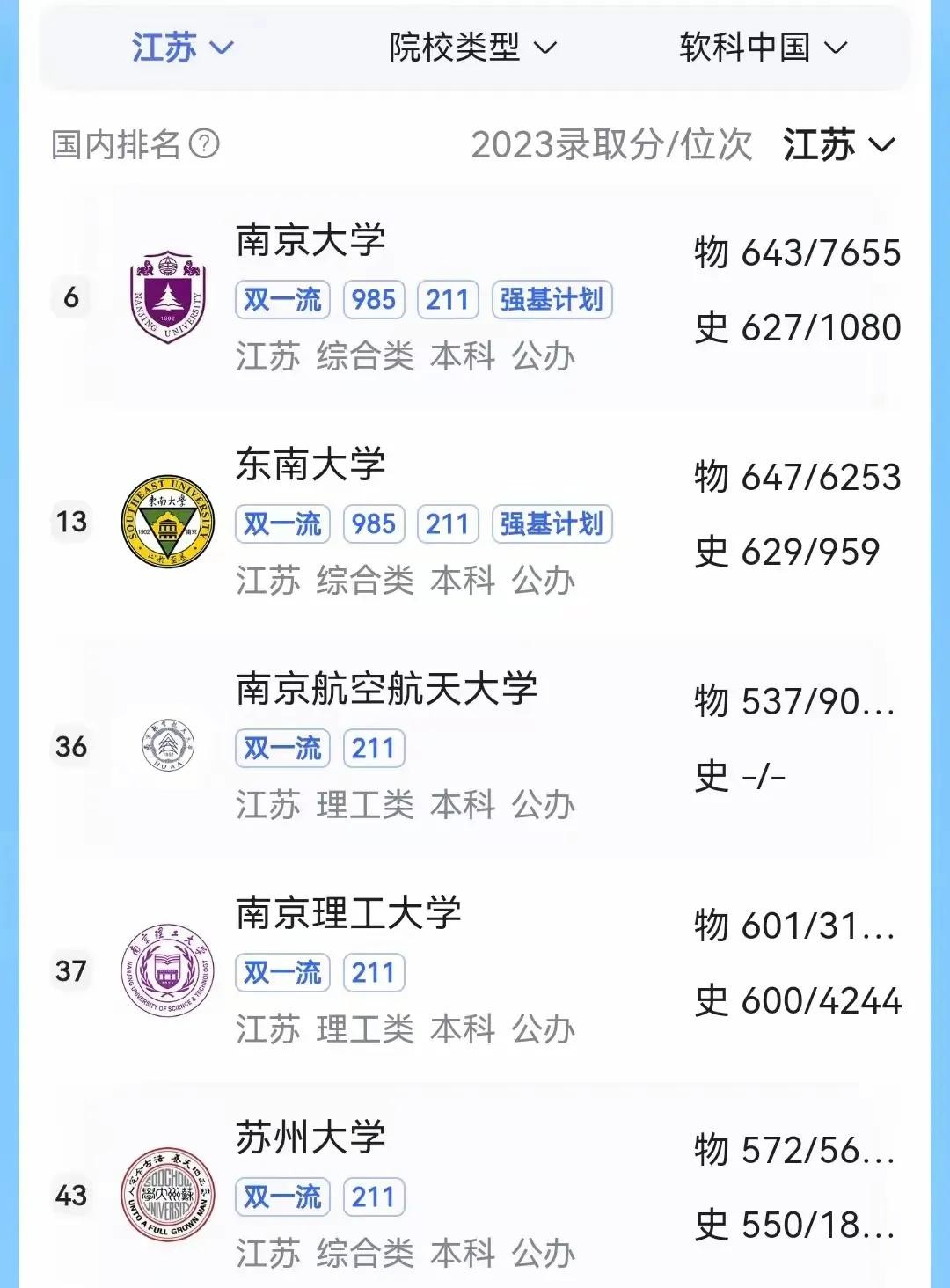Open 南京大学 university details
The image size is (950, 1288).
click(310, 240)
